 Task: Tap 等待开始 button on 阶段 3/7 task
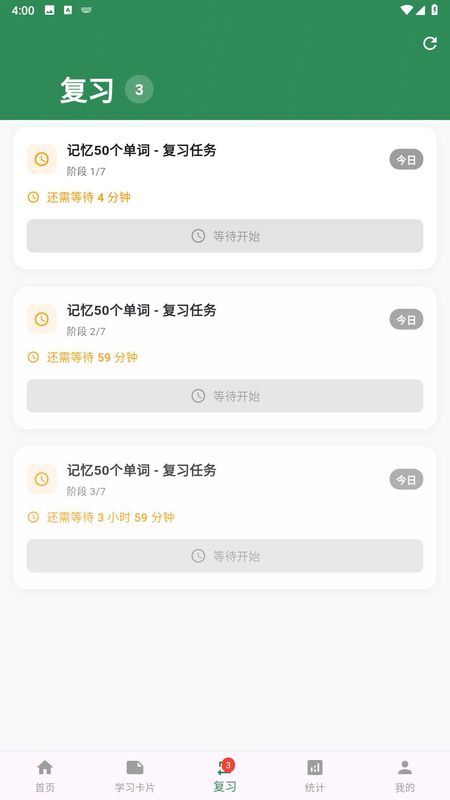tap(224, 556)
